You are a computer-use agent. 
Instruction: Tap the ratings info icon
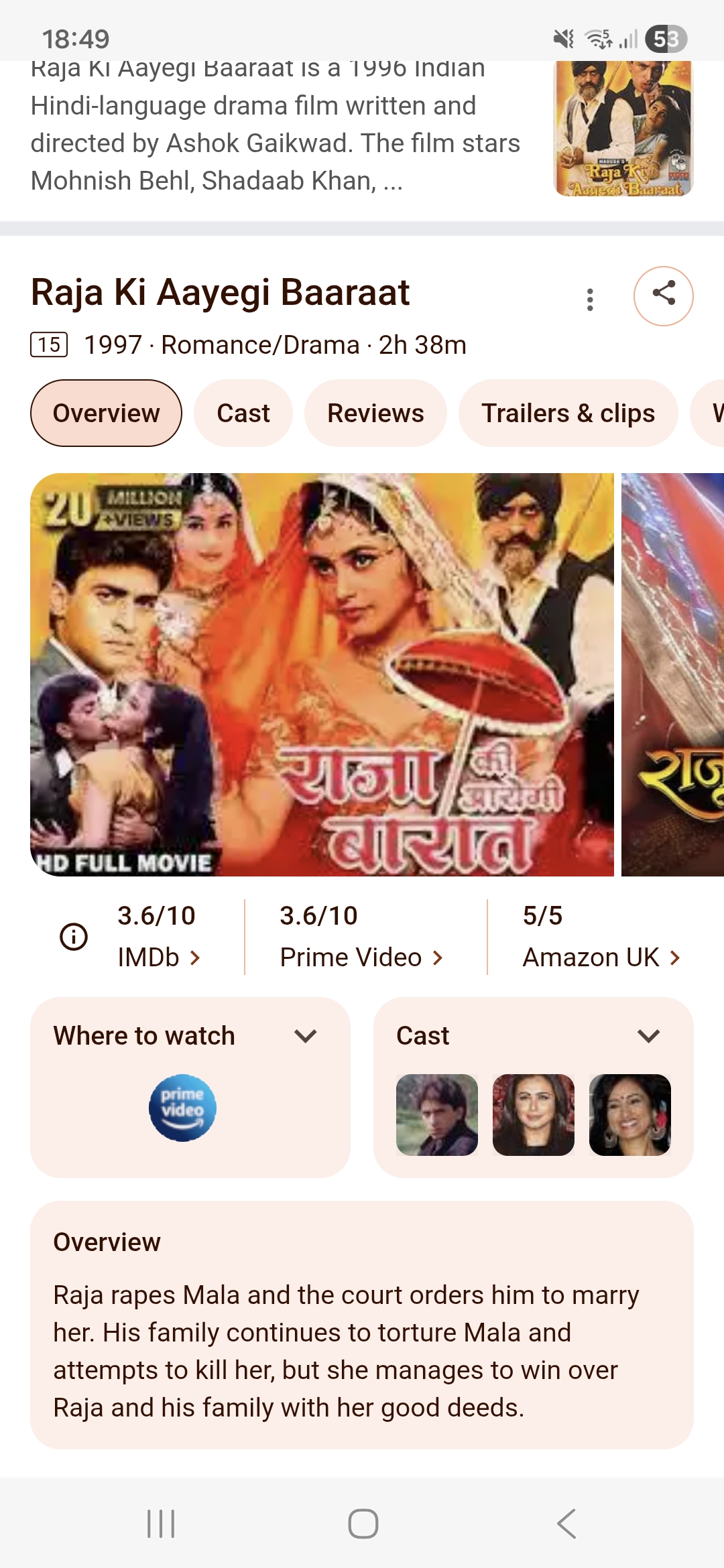(74, 936)
